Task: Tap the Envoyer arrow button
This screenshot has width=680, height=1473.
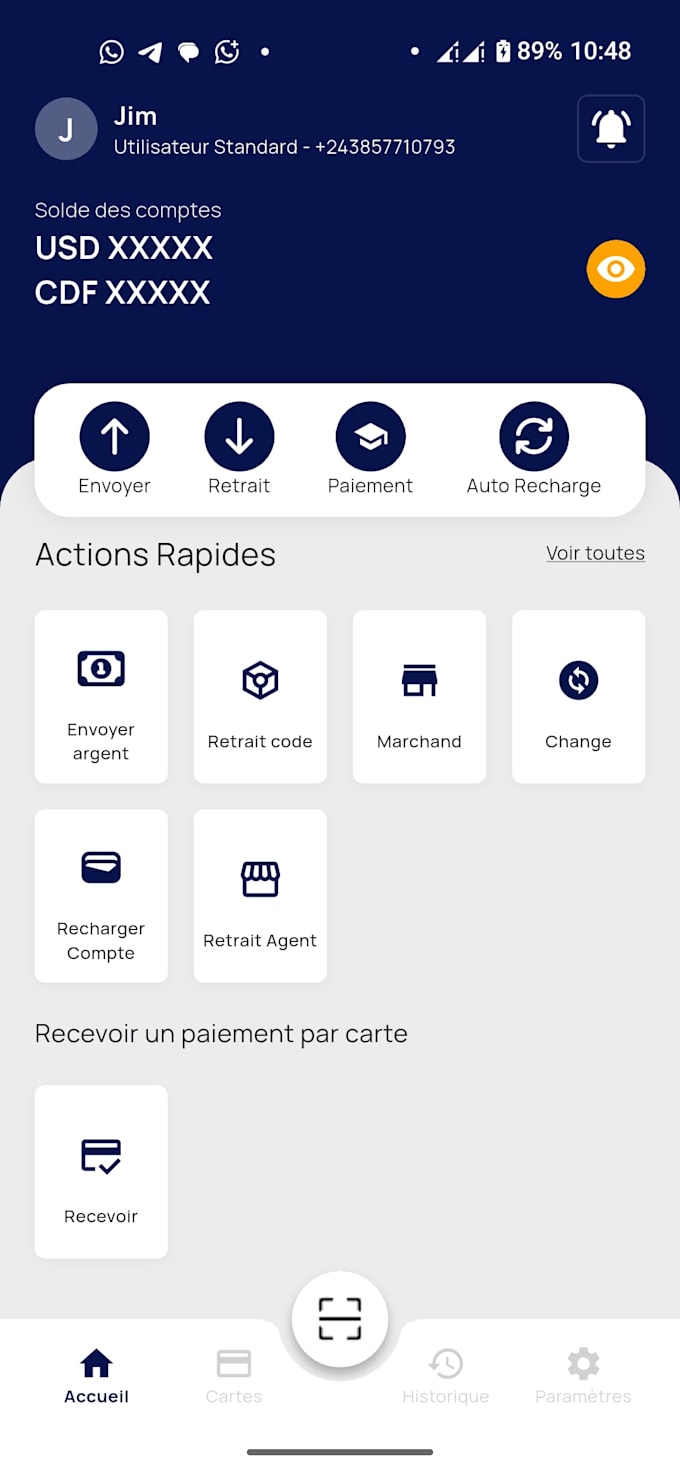Action: pos(114,437)
